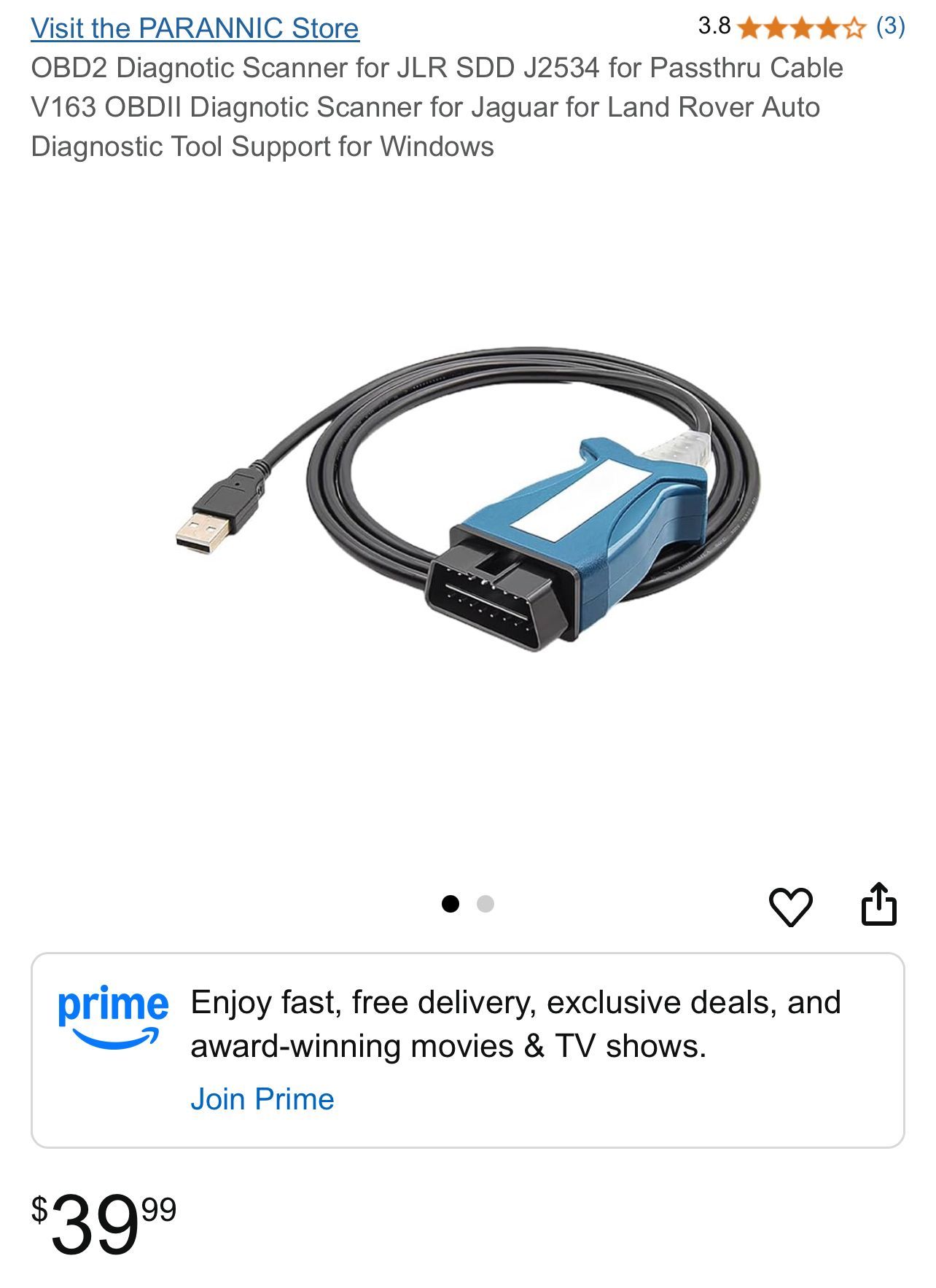The image size is (936, 1288).
Task: Select the second image page dot
Action: [485, 904]
